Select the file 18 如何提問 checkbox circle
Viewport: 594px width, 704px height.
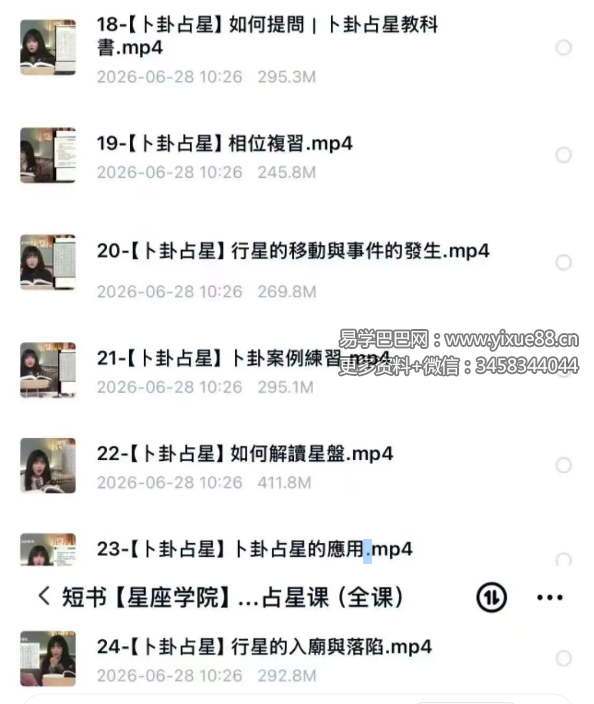[563, 48]
